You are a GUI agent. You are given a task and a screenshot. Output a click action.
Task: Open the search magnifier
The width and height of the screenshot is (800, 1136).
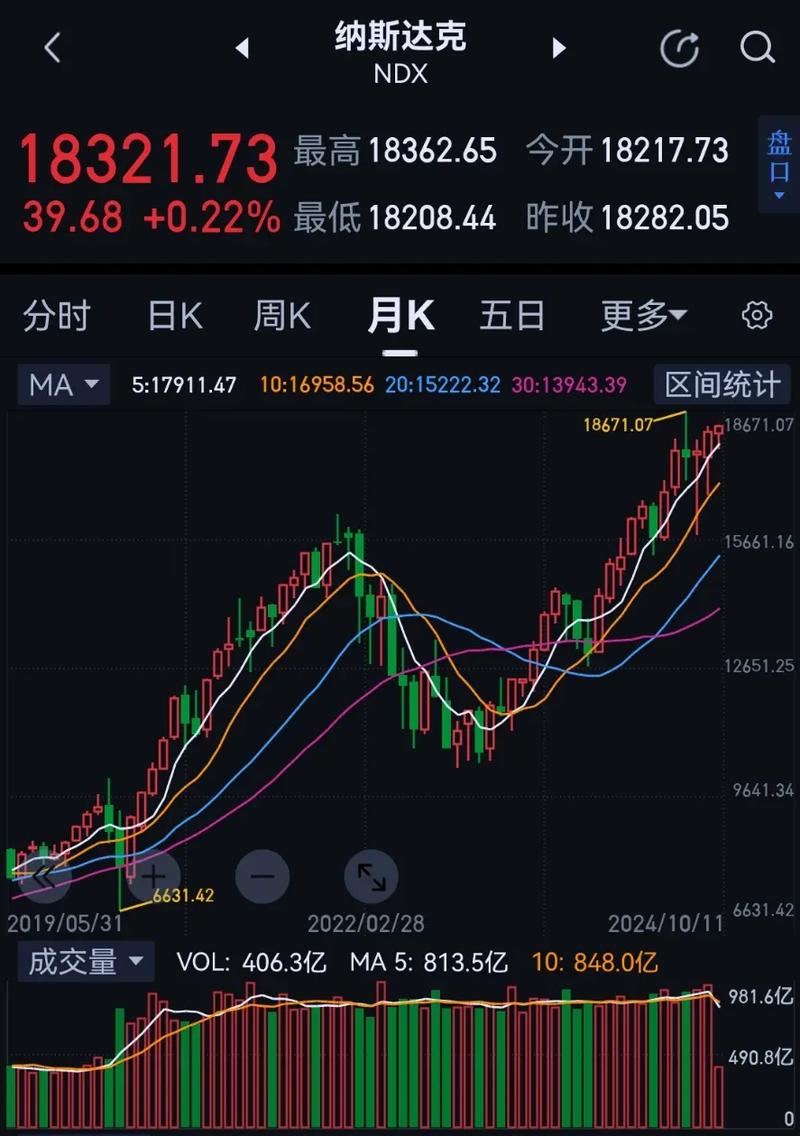(755, 48)
